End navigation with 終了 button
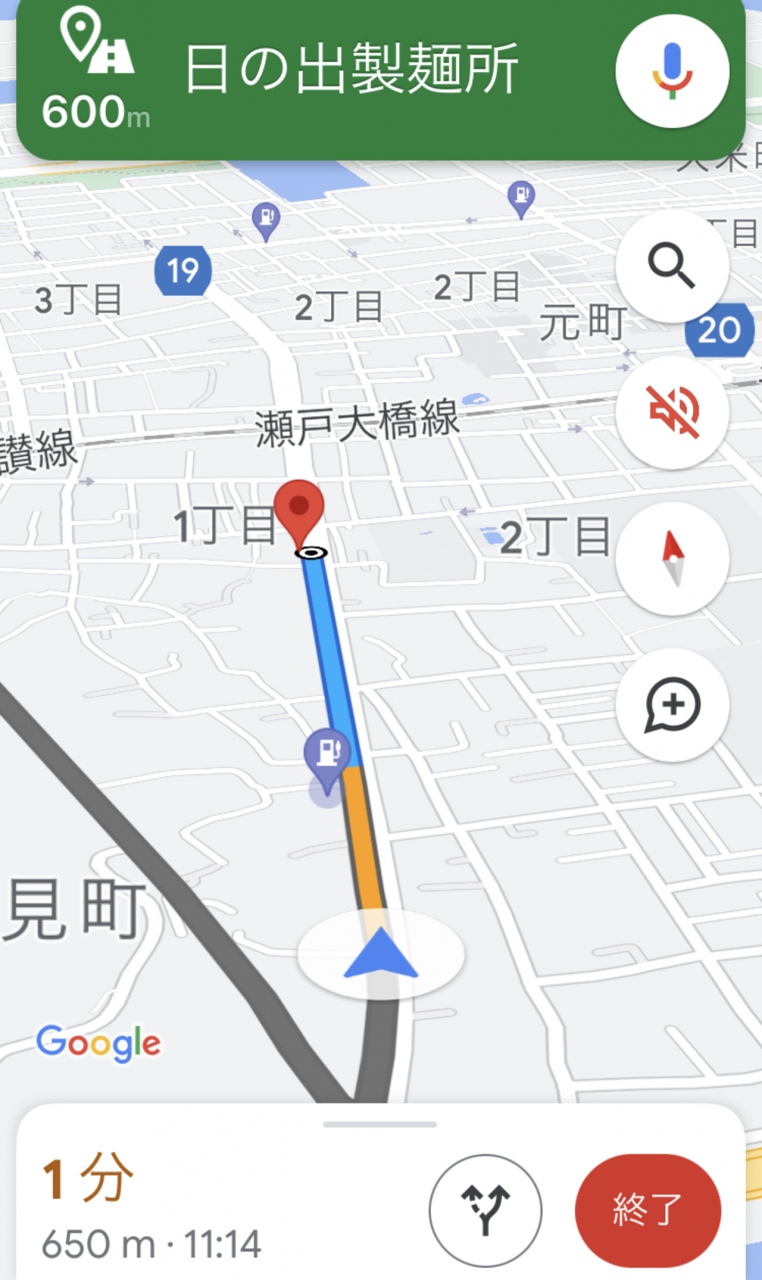This screenshot has height=1280, width=762. [647, 1211]
